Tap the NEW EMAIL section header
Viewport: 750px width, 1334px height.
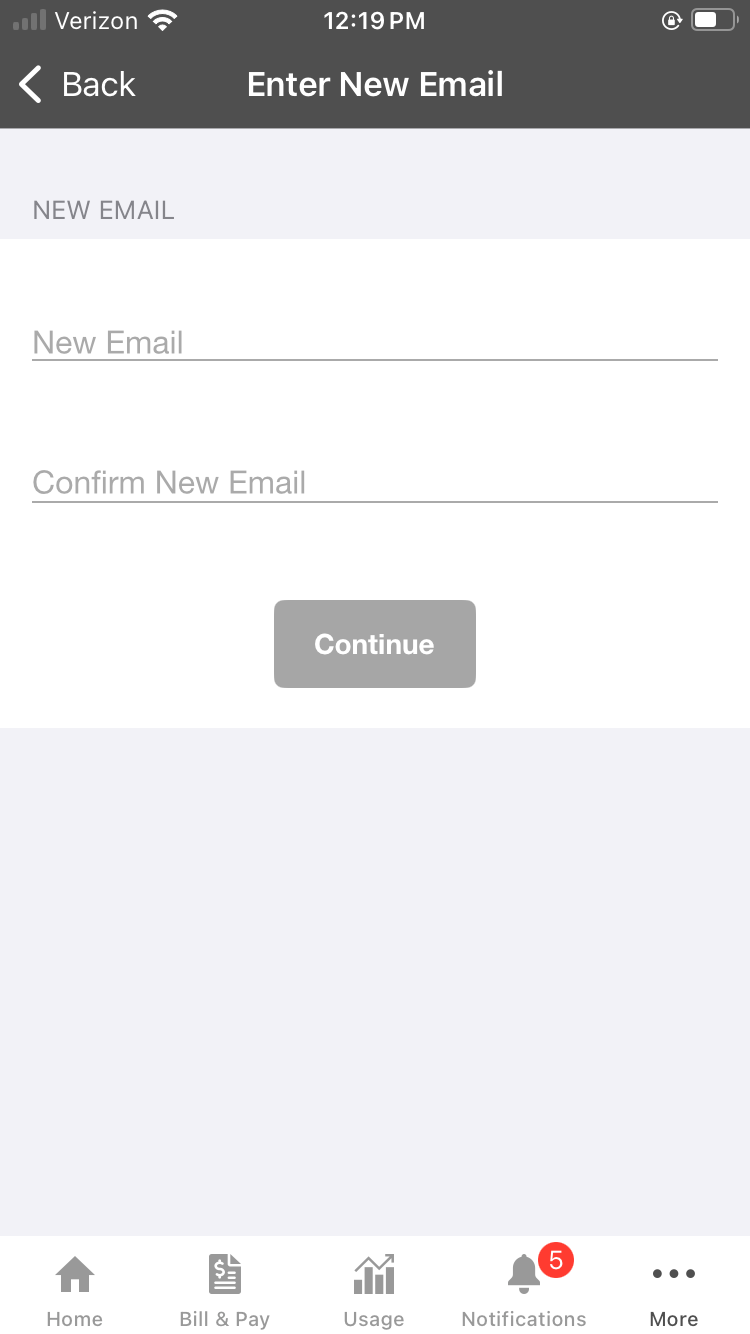click(x=103, y=210)
